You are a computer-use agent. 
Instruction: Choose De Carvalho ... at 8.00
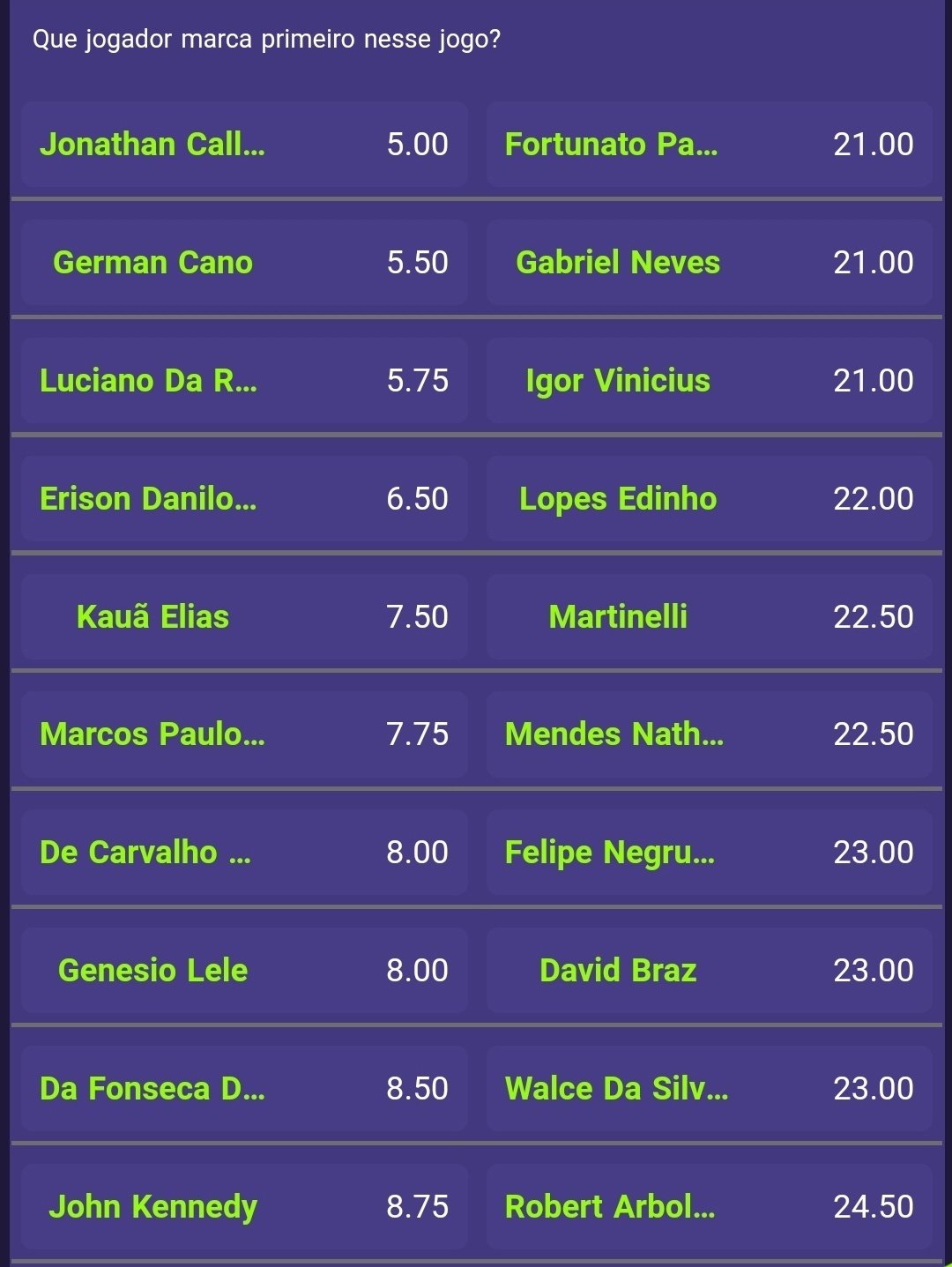click(244, 853)
